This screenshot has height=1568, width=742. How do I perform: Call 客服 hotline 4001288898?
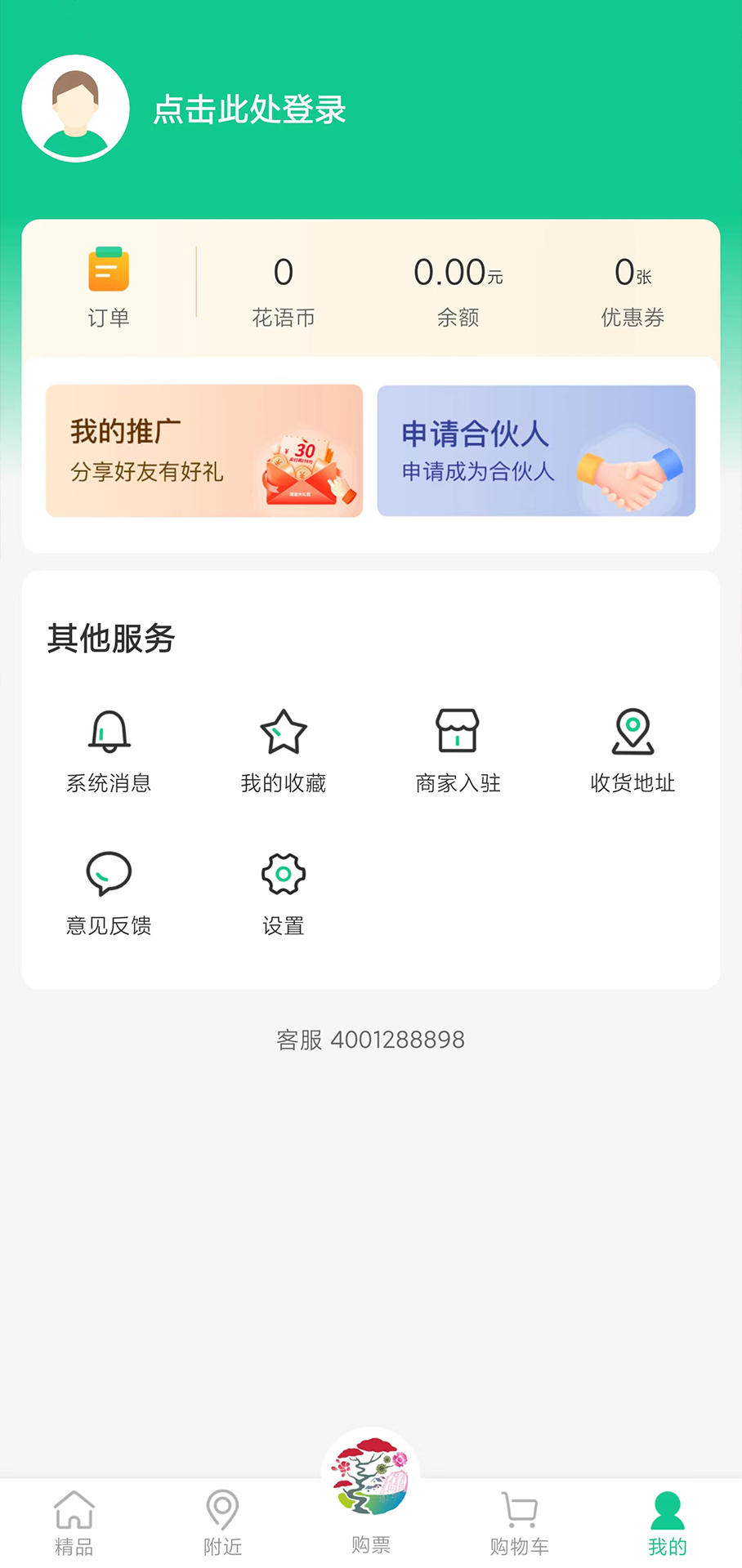tap(371, 1040)
